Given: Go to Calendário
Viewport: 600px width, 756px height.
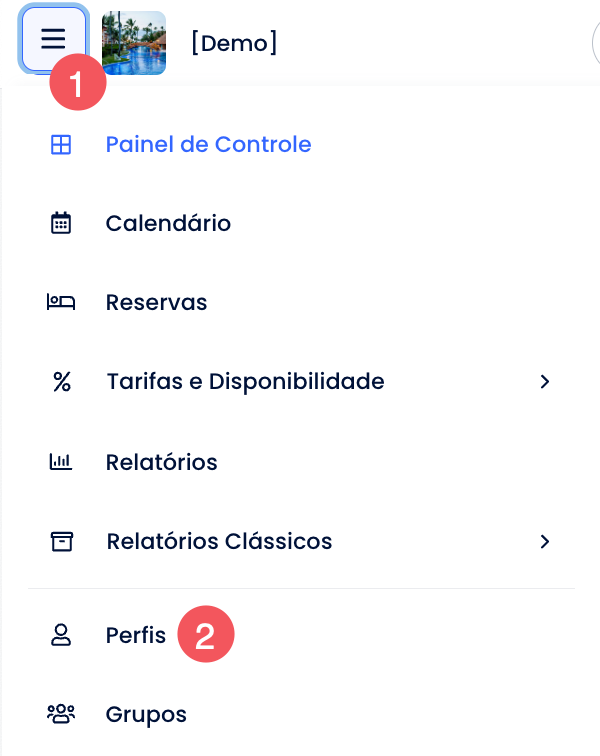Looking at the screenshot, I should tap(168, 223).
